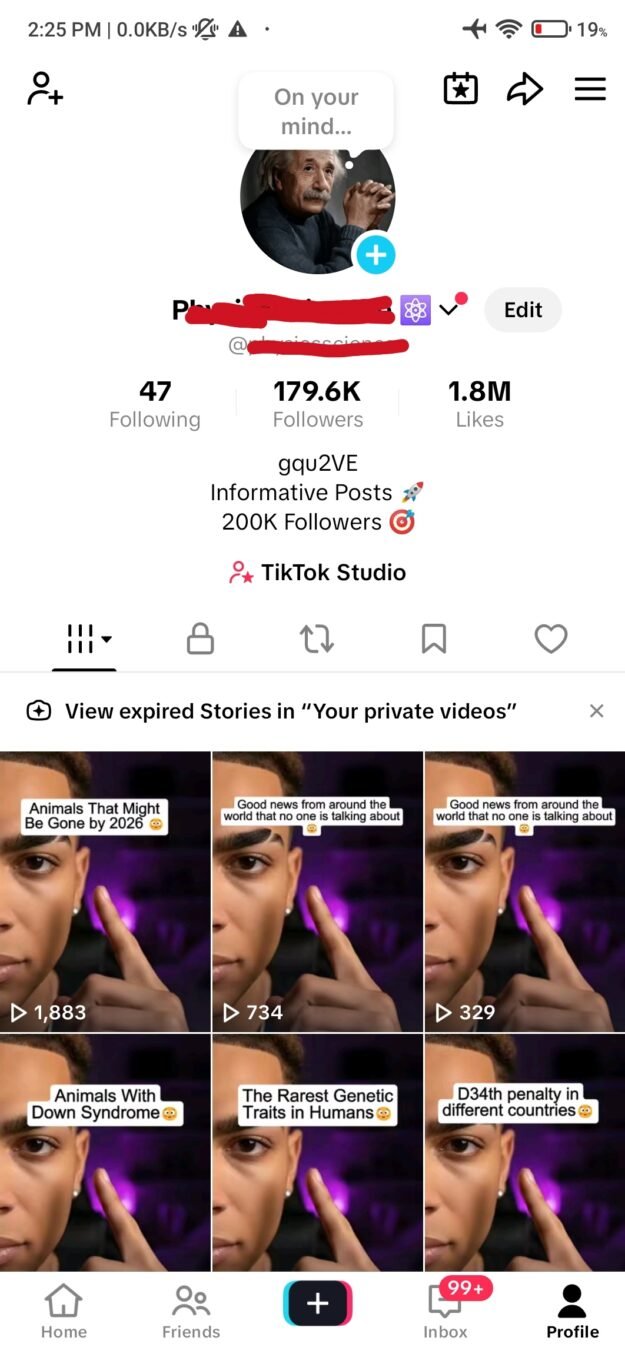The height and width of the screenshot is (1354, 625).
Task: View the 179.6K Followers list
Action: [317, 404]
